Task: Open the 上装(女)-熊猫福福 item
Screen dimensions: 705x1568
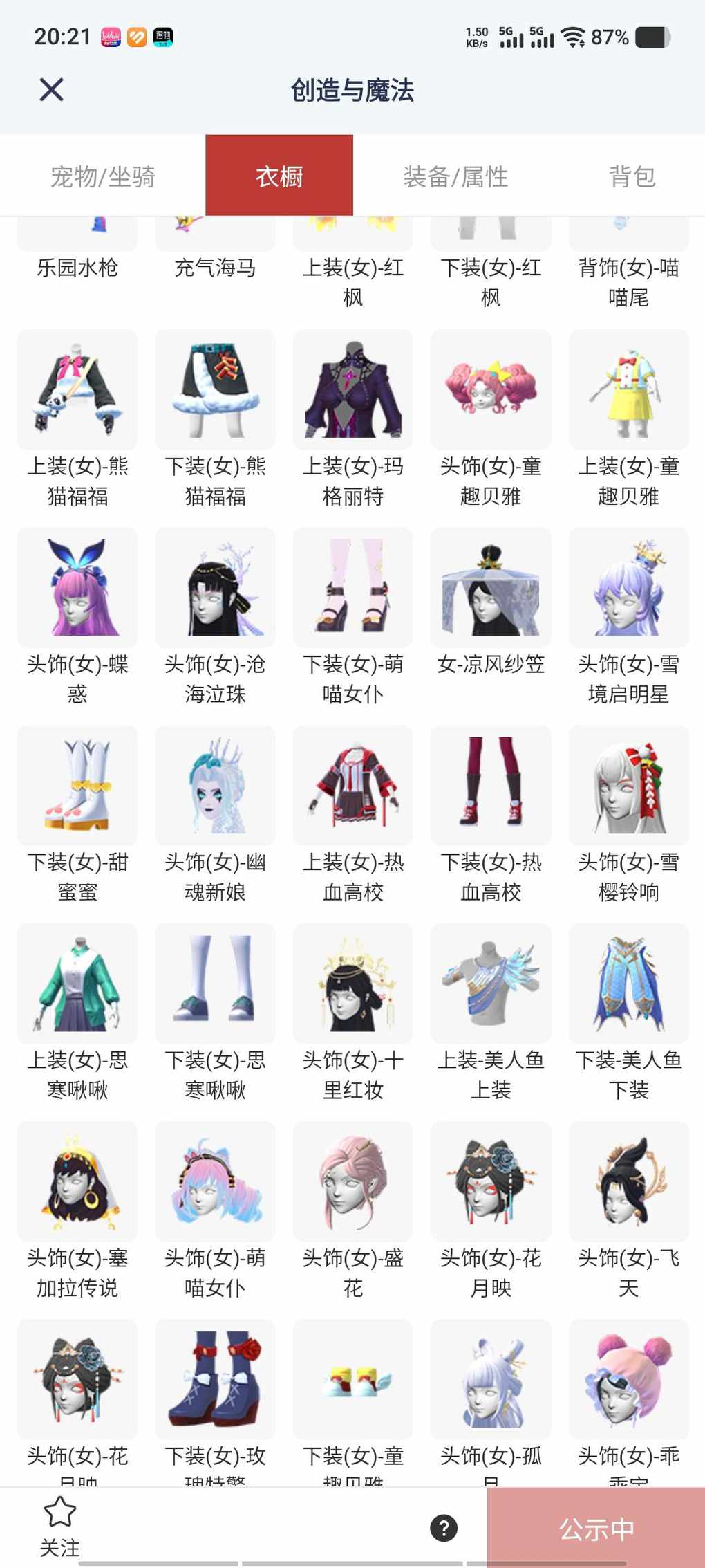Action: click(77, 389)
